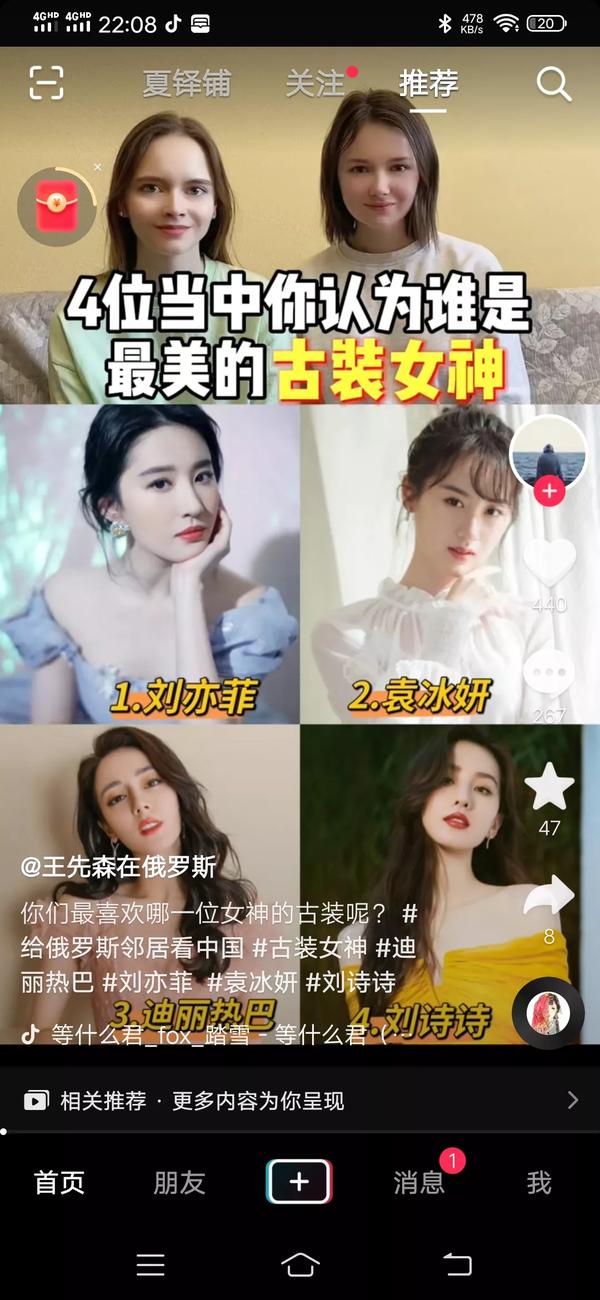Screen dimensions: 600x1300
Task: Switch to the 夏铎铺 local tab
Action: (x=186, y=84)
